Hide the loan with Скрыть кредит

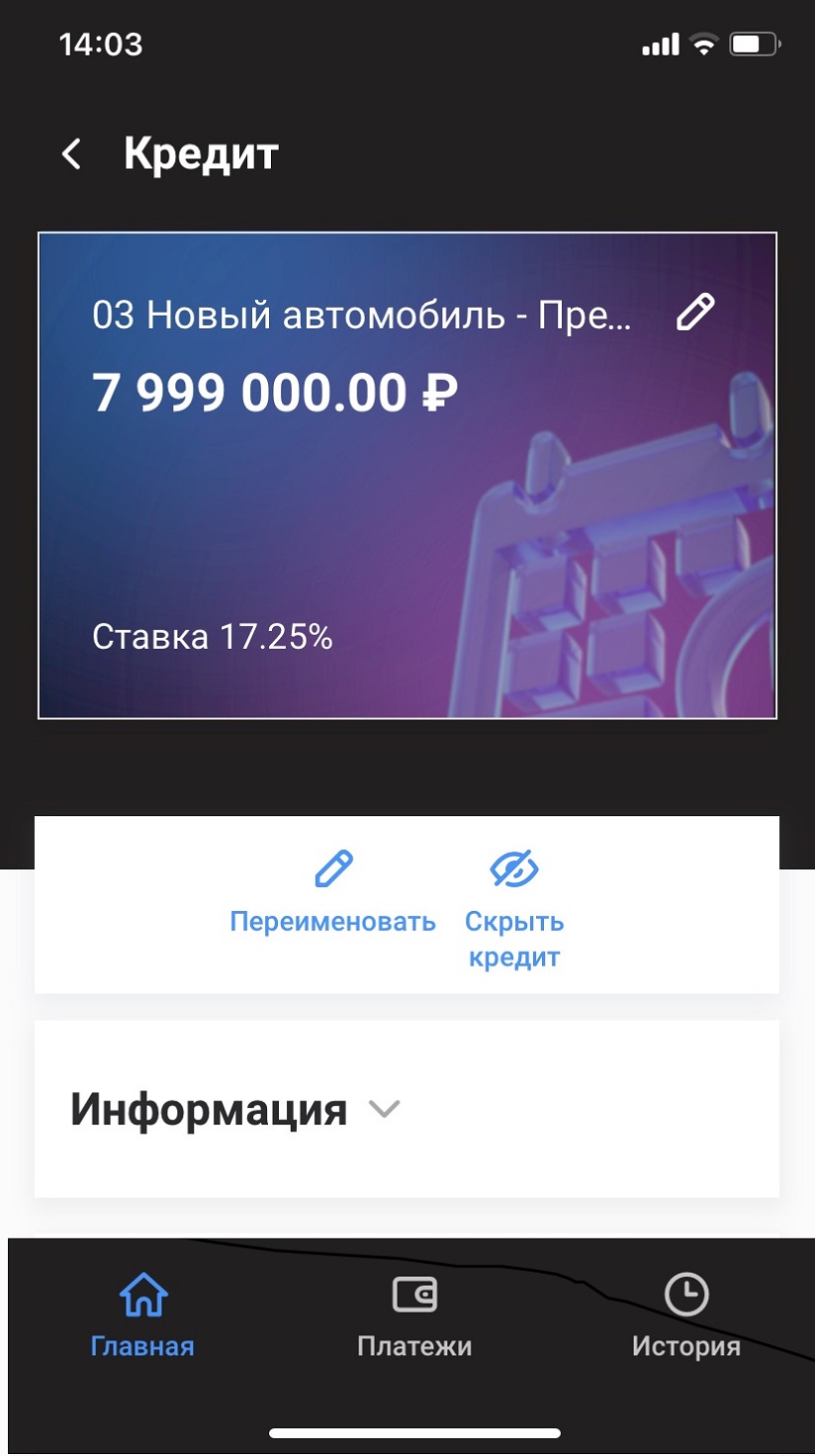(x=514, y=938)
